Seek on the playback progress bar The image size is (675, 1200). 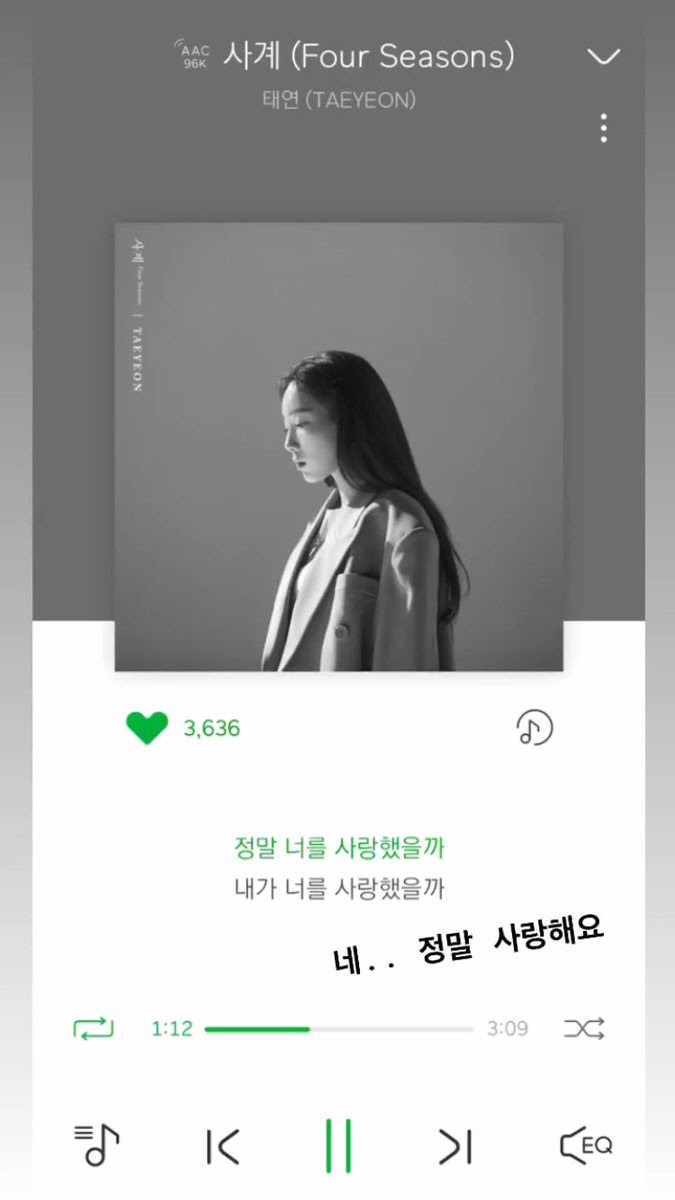click(338, 1028)
